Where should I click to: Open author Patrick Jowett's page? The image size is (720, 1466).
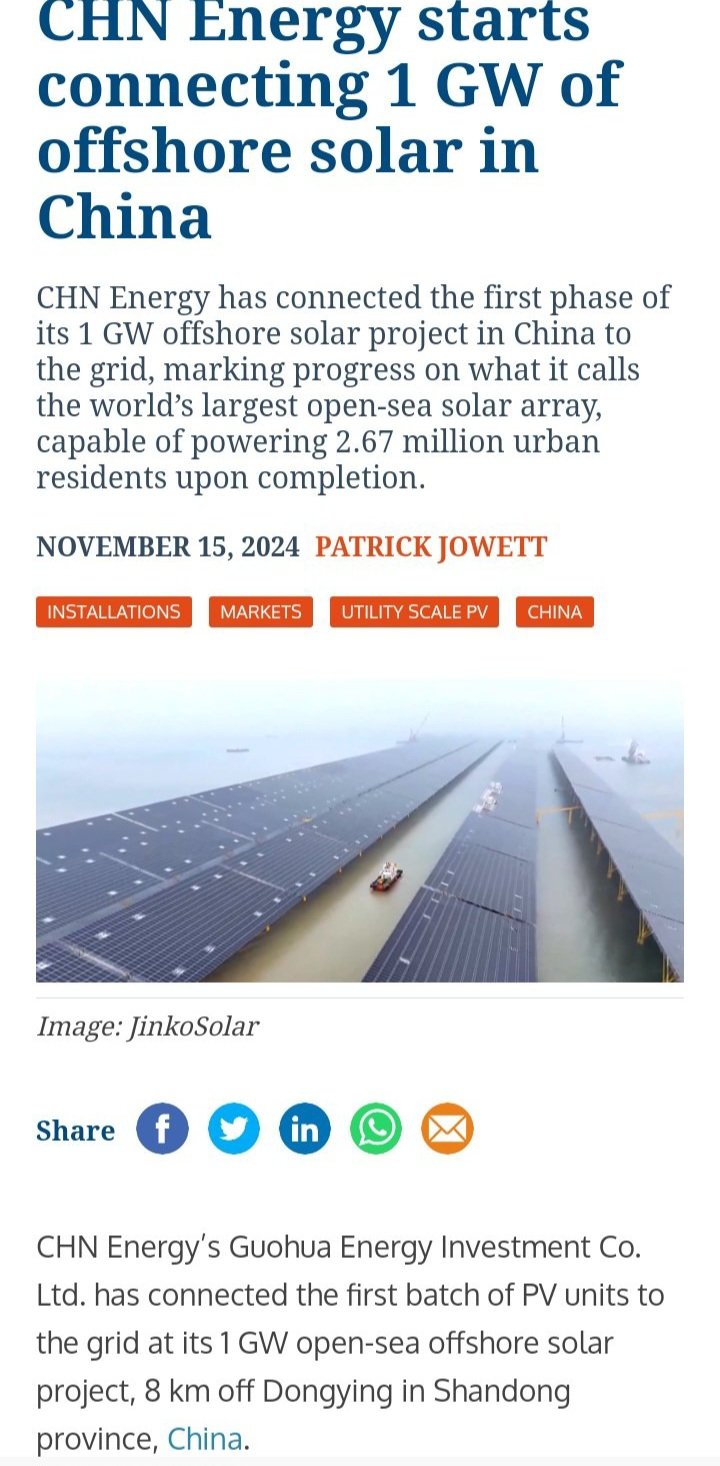click(431, 547)
